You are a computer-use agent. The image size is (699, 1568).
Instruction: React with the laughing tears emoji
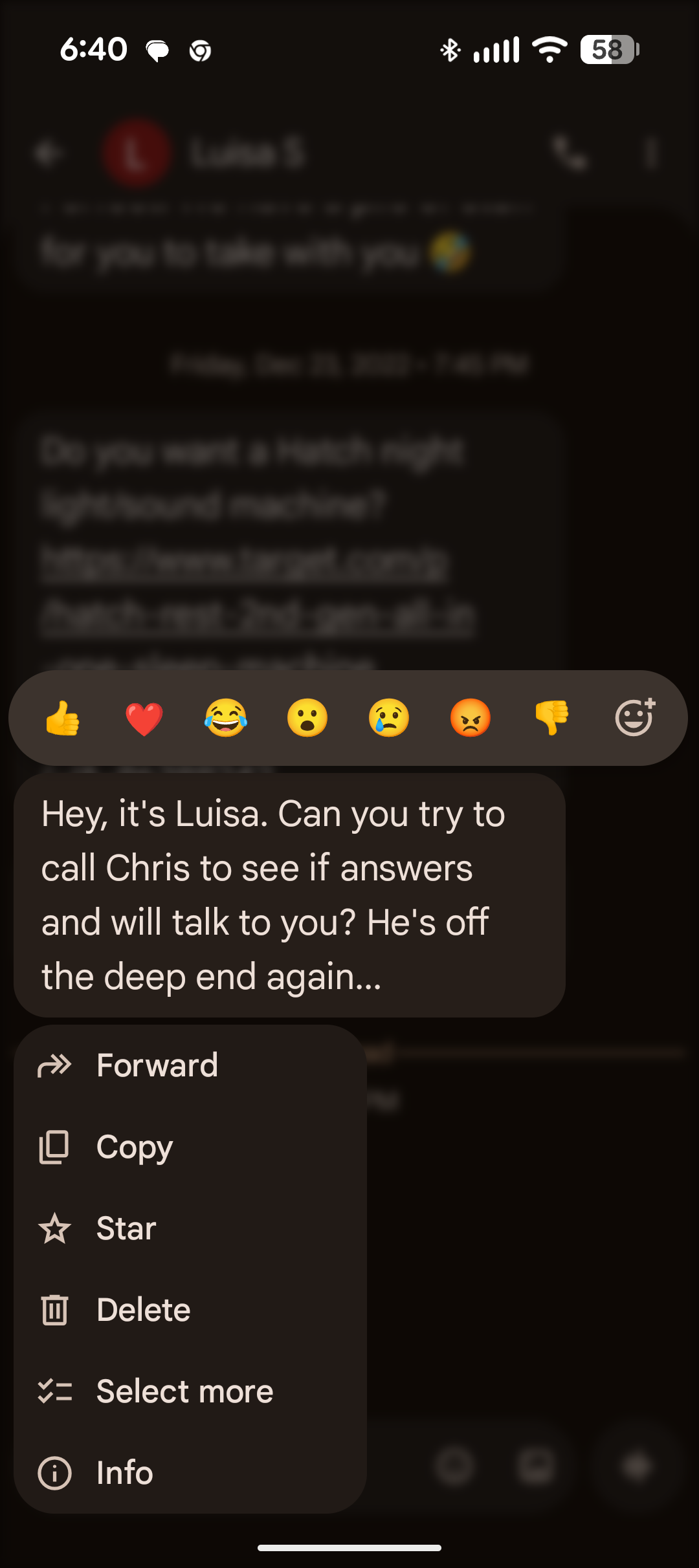[226, 718]
